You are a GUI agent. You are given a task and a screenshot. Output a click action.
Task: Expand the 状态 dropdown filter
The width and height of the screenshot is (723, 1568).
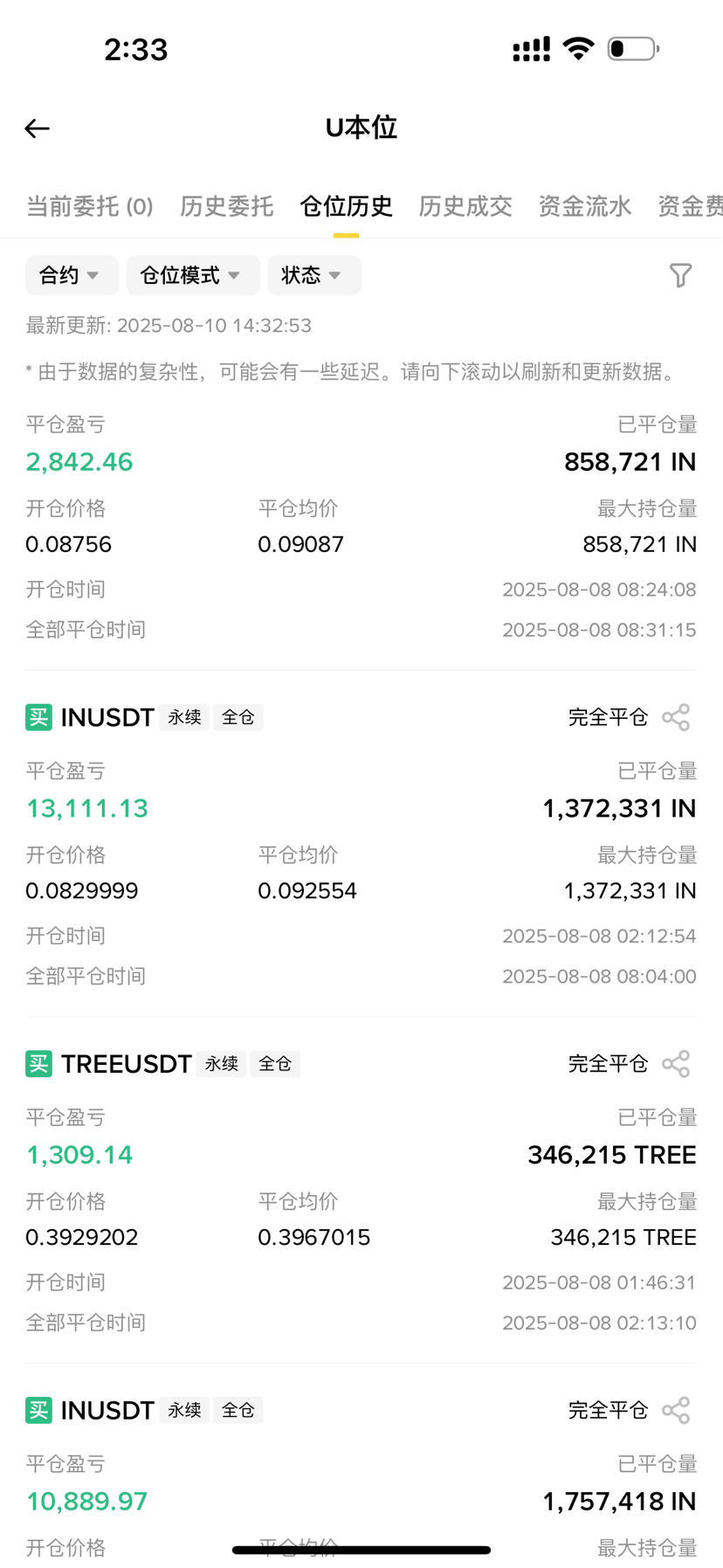coord(313,275)
